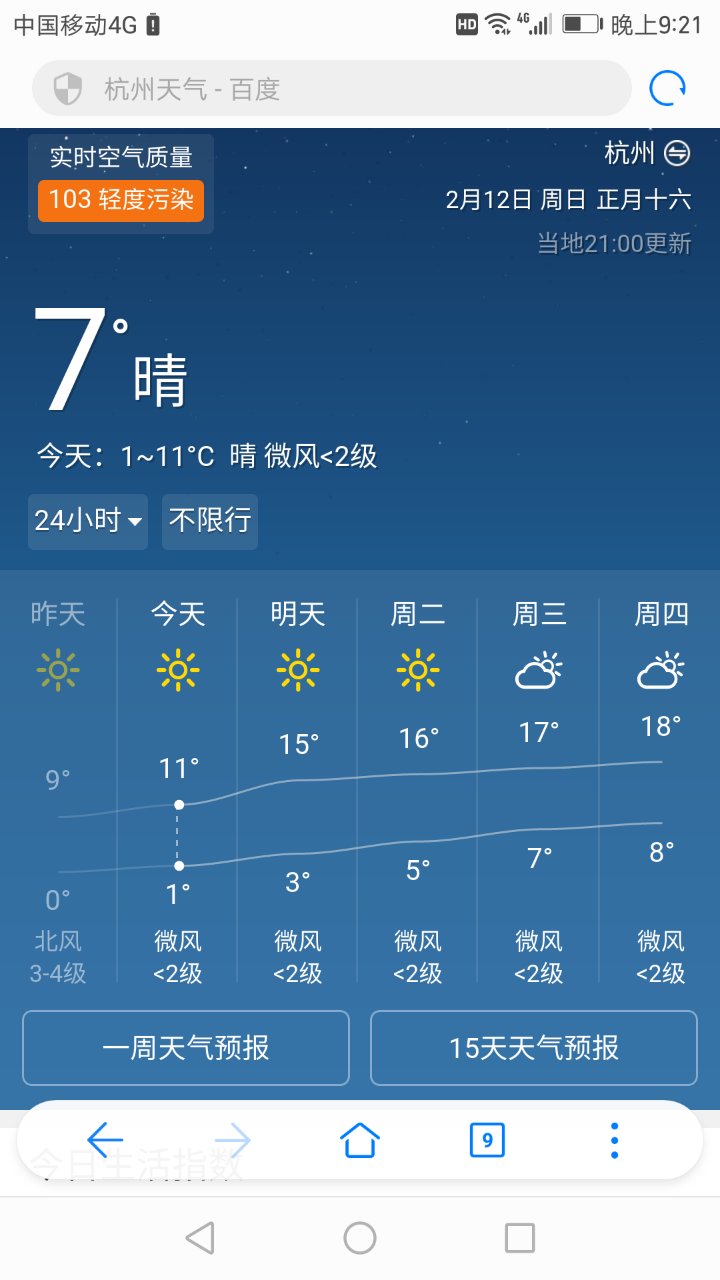
Task: Open the tab switcher showing 9 tabs
Action: pyautogui.click(x=487, y=1139)
